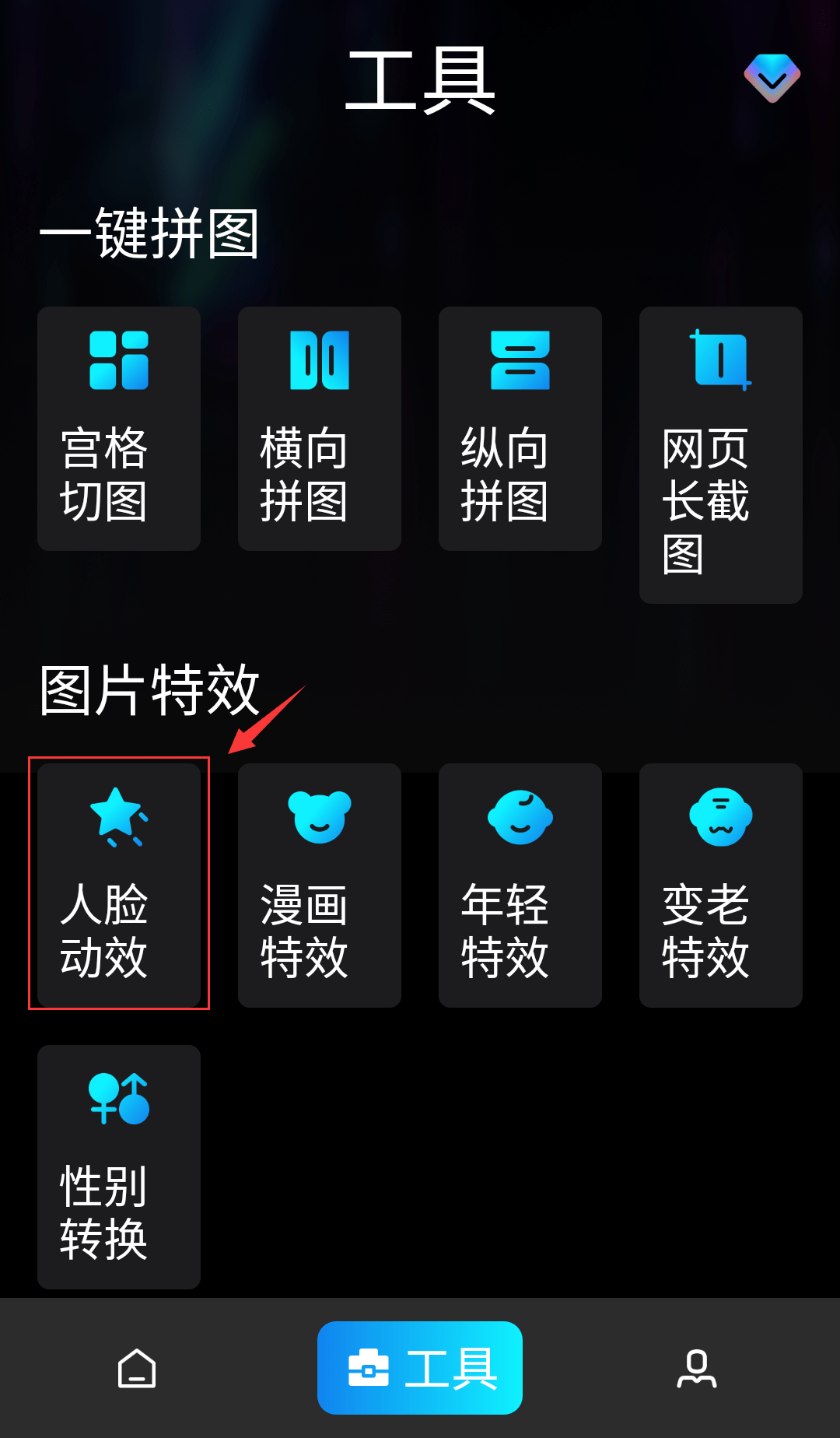The width and height of the screenshot is (840, 1438).
Task: Select 横向拼图 collage tool
Action: [x=320, y=429]
